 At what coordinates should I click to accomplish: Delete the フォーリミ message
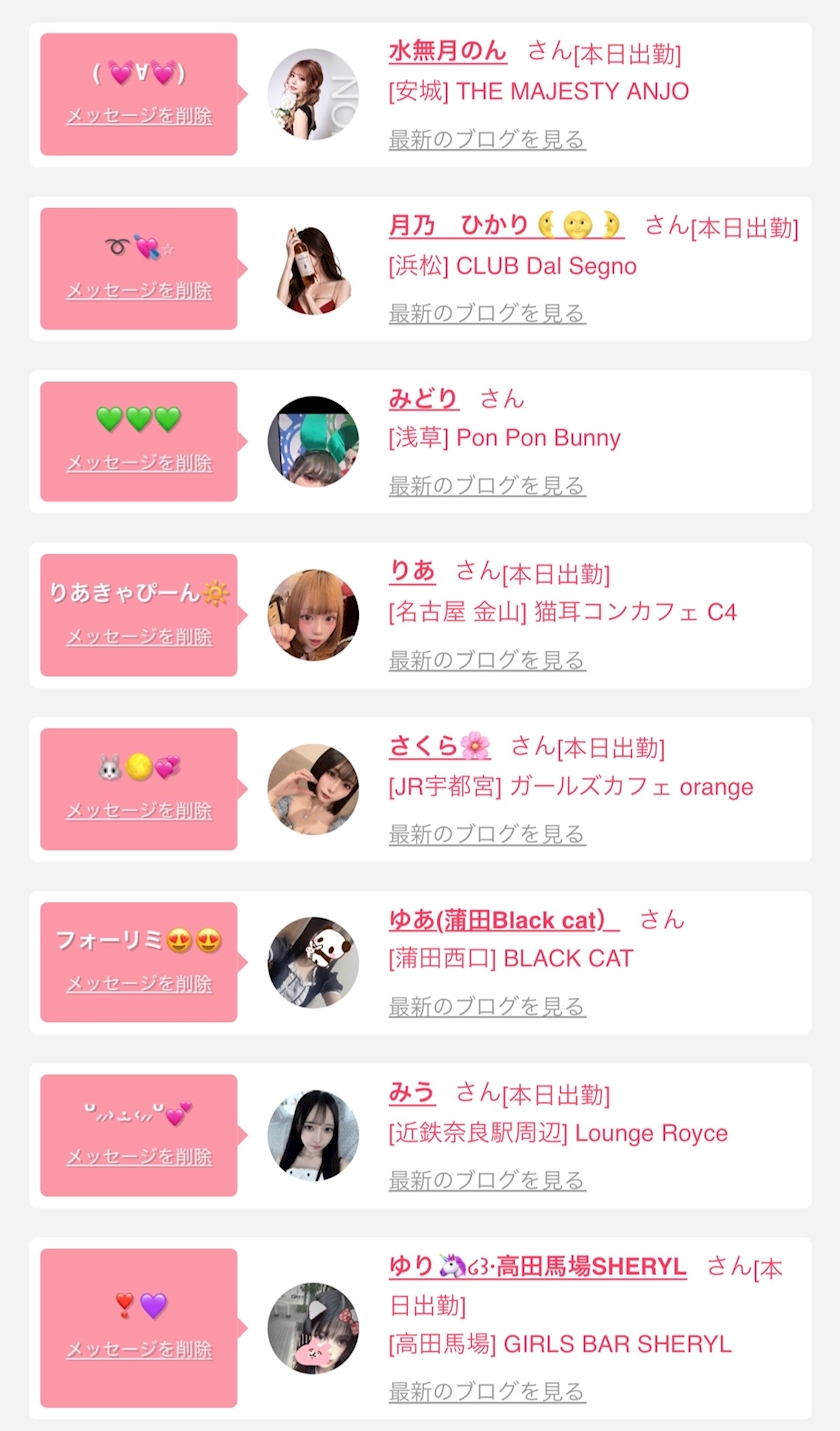[139, 984]
